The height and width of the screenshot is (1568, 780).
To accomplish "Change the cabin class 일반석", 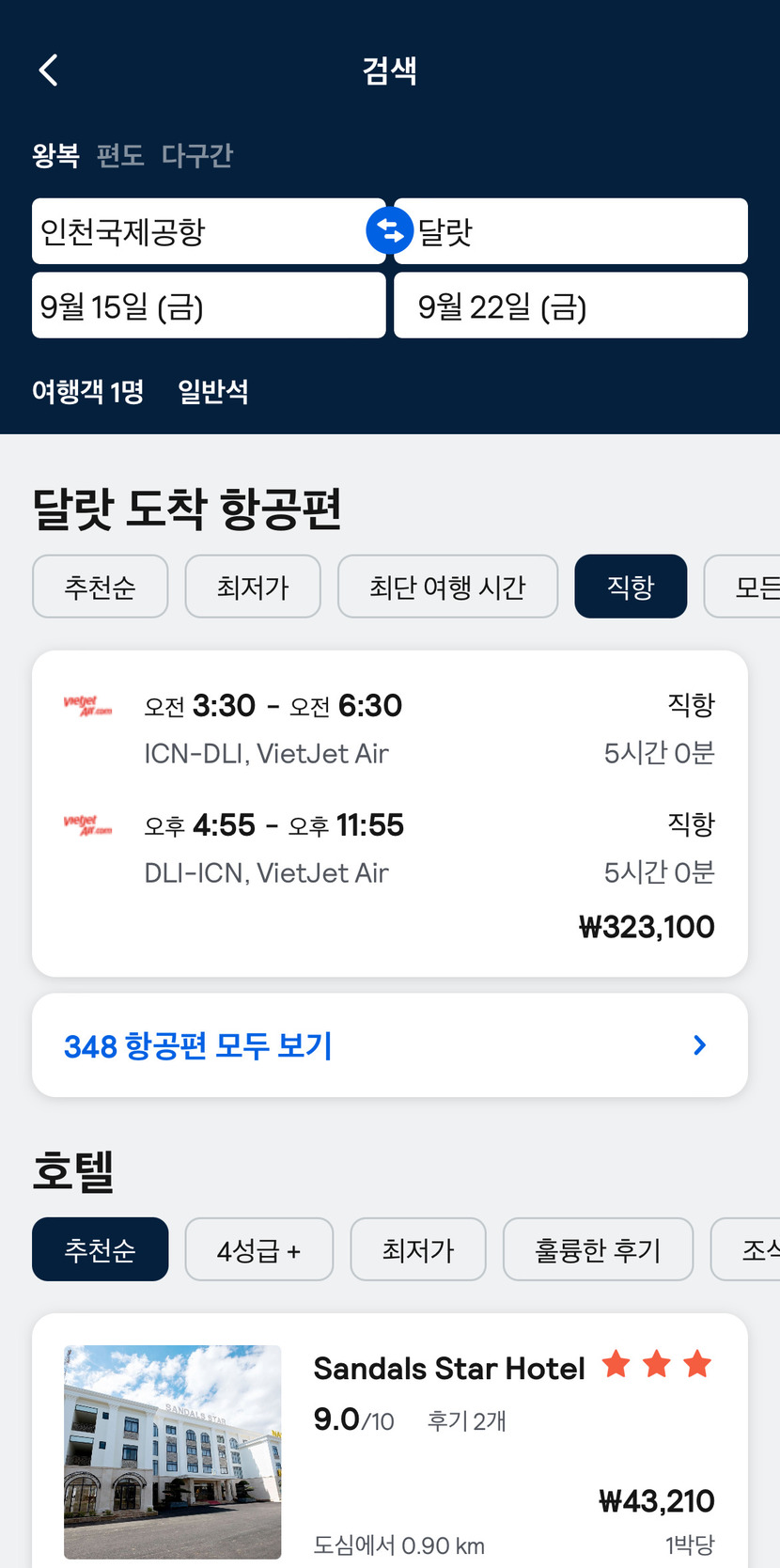I will [x=213, y=391].
